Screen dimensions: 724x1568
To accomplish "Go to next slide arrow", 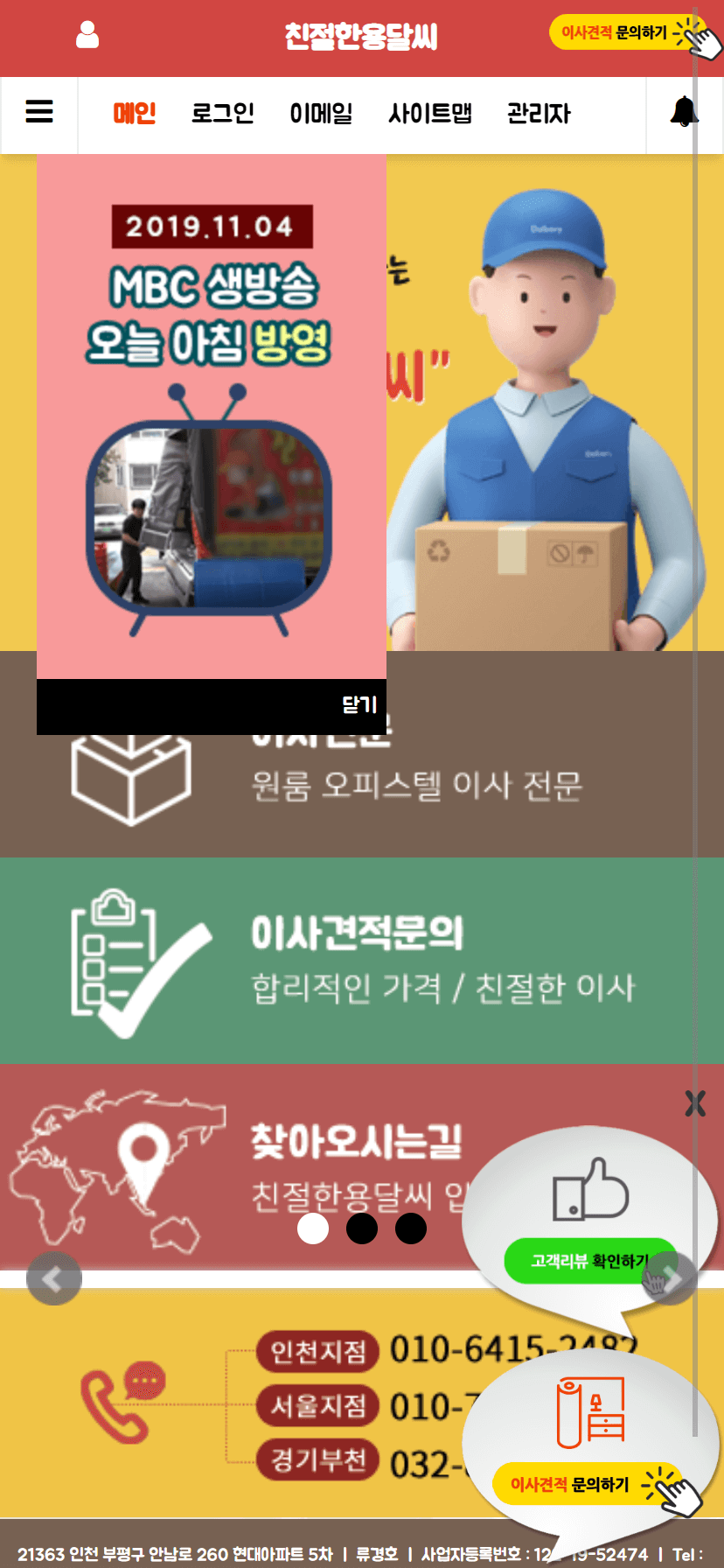I will click(x=673, y=1279).
